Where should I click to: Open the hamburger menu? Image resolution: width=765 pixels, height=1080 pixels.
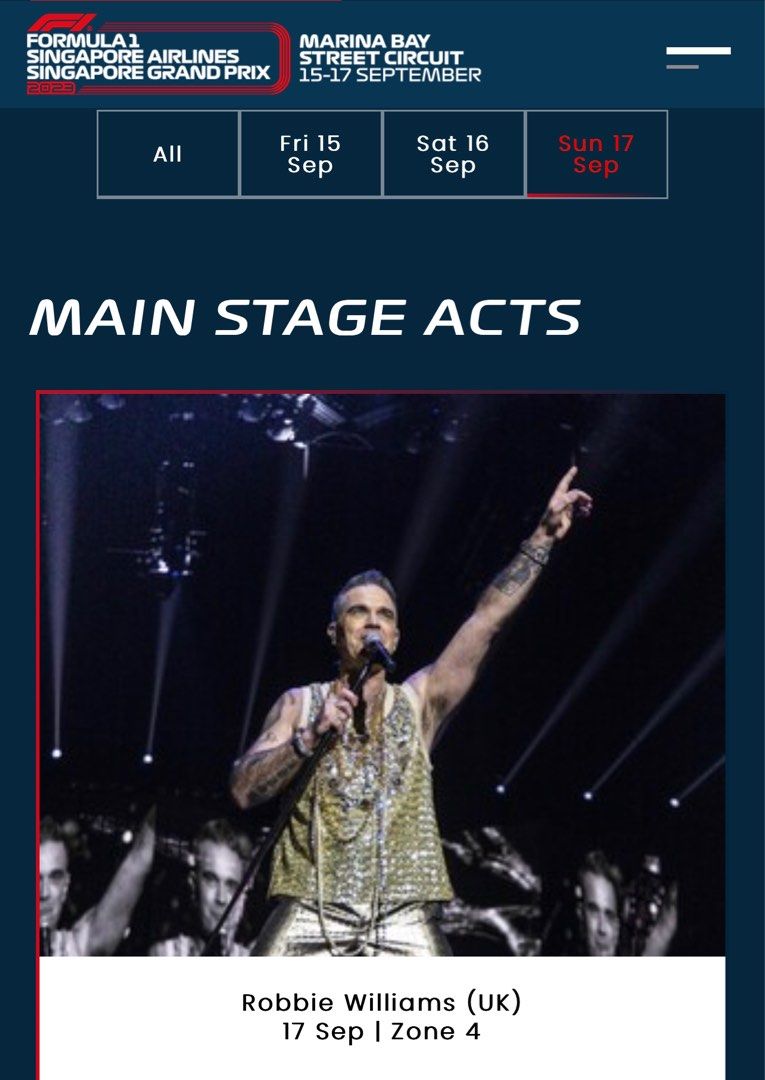click(x=698, y=57)
